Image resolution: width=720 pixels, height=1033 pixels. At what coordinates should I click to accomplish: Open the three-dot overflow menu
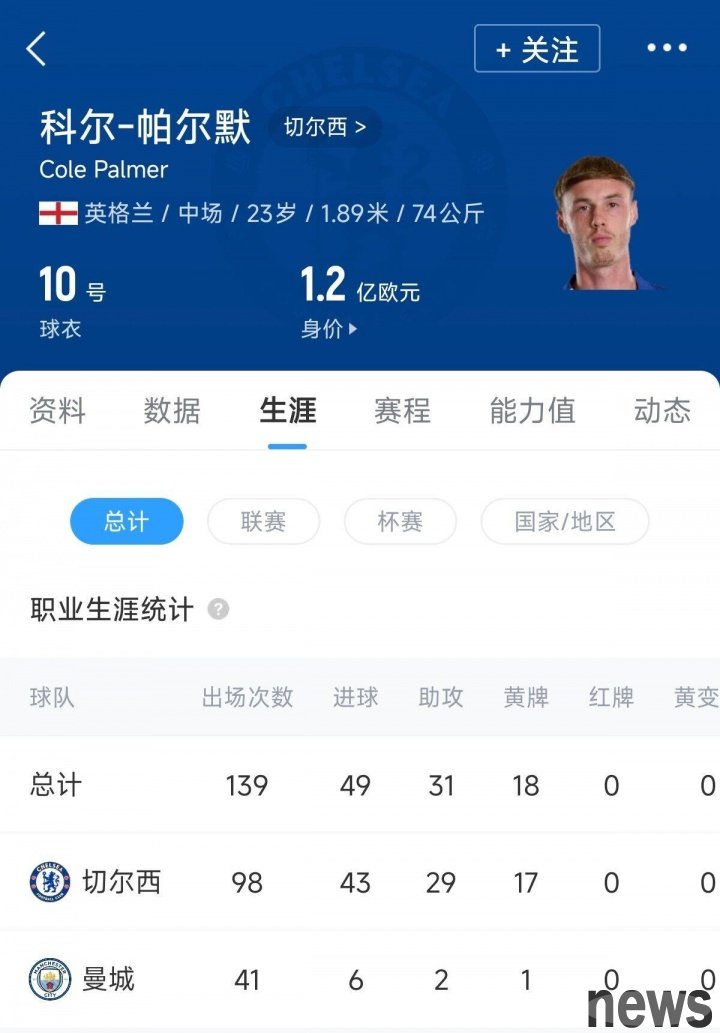pyautogui.click(x=667, y=48)
